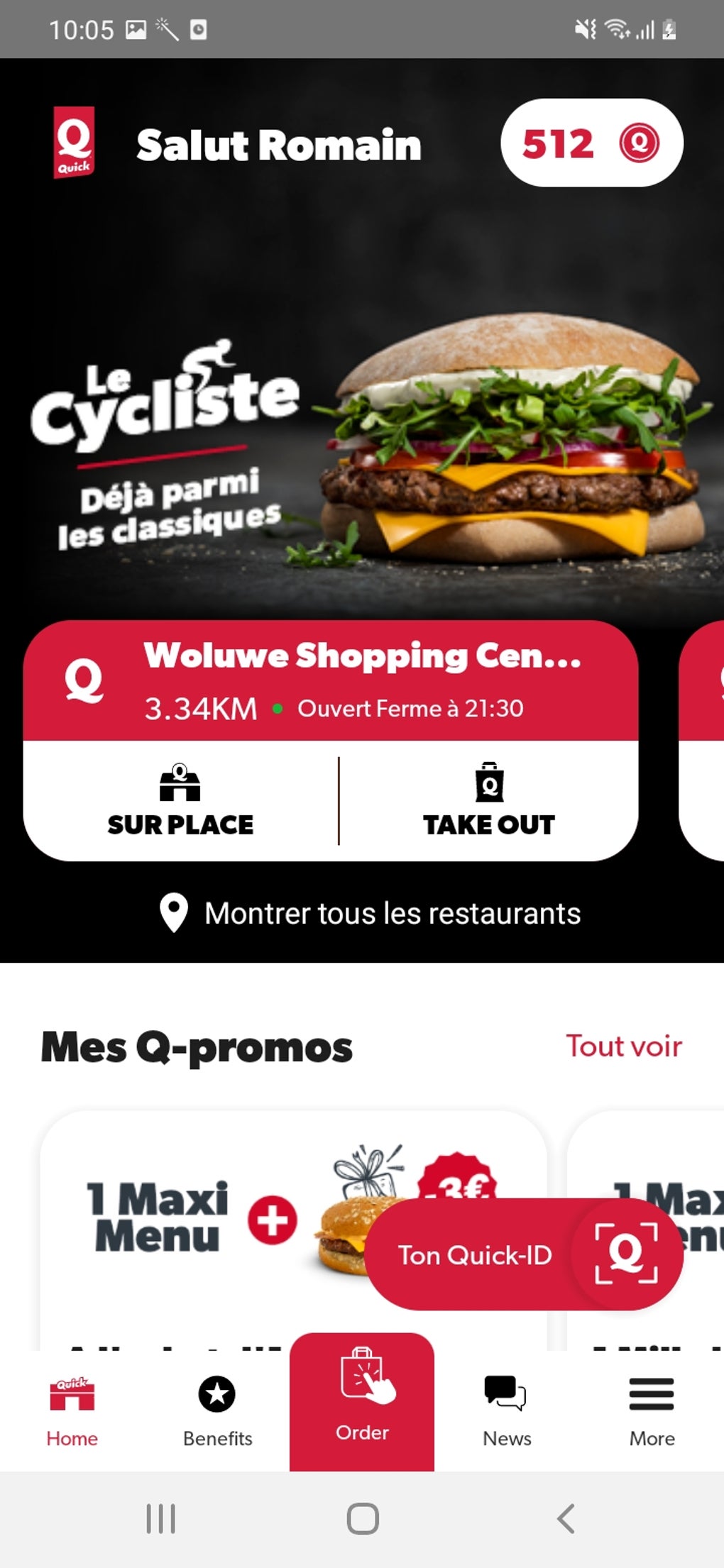724x1568 pixels.
Task: Choose Take Out ordering option
Action: [x=489, y=802]
